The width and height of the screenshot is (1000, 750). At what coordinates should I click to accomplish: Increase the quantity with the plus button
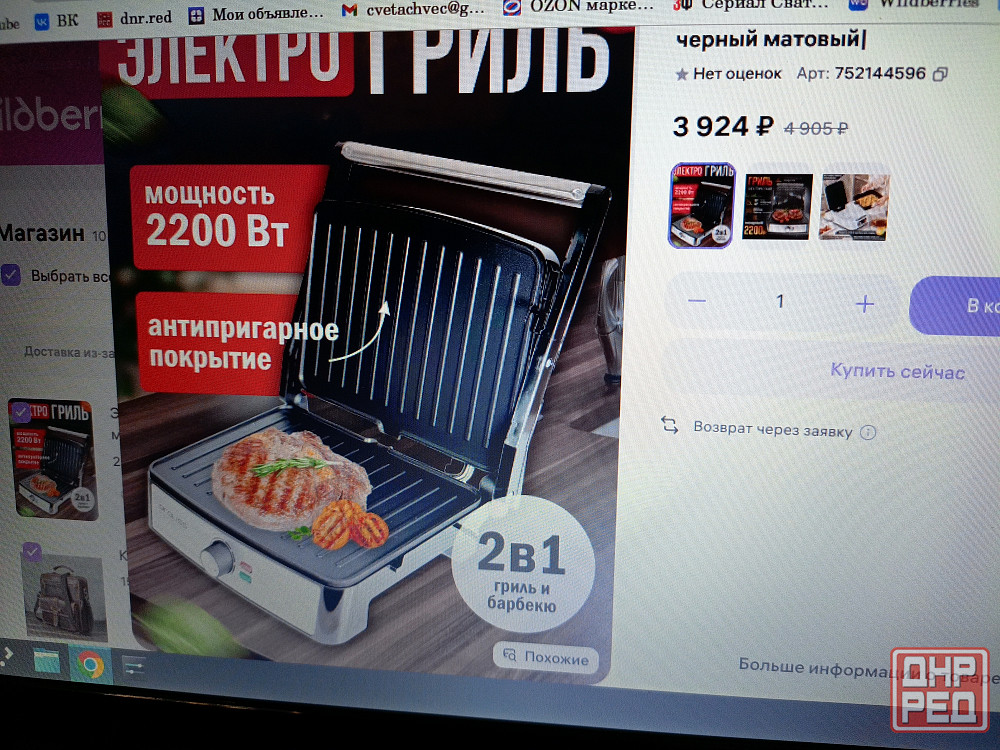(x=866, y=304)
